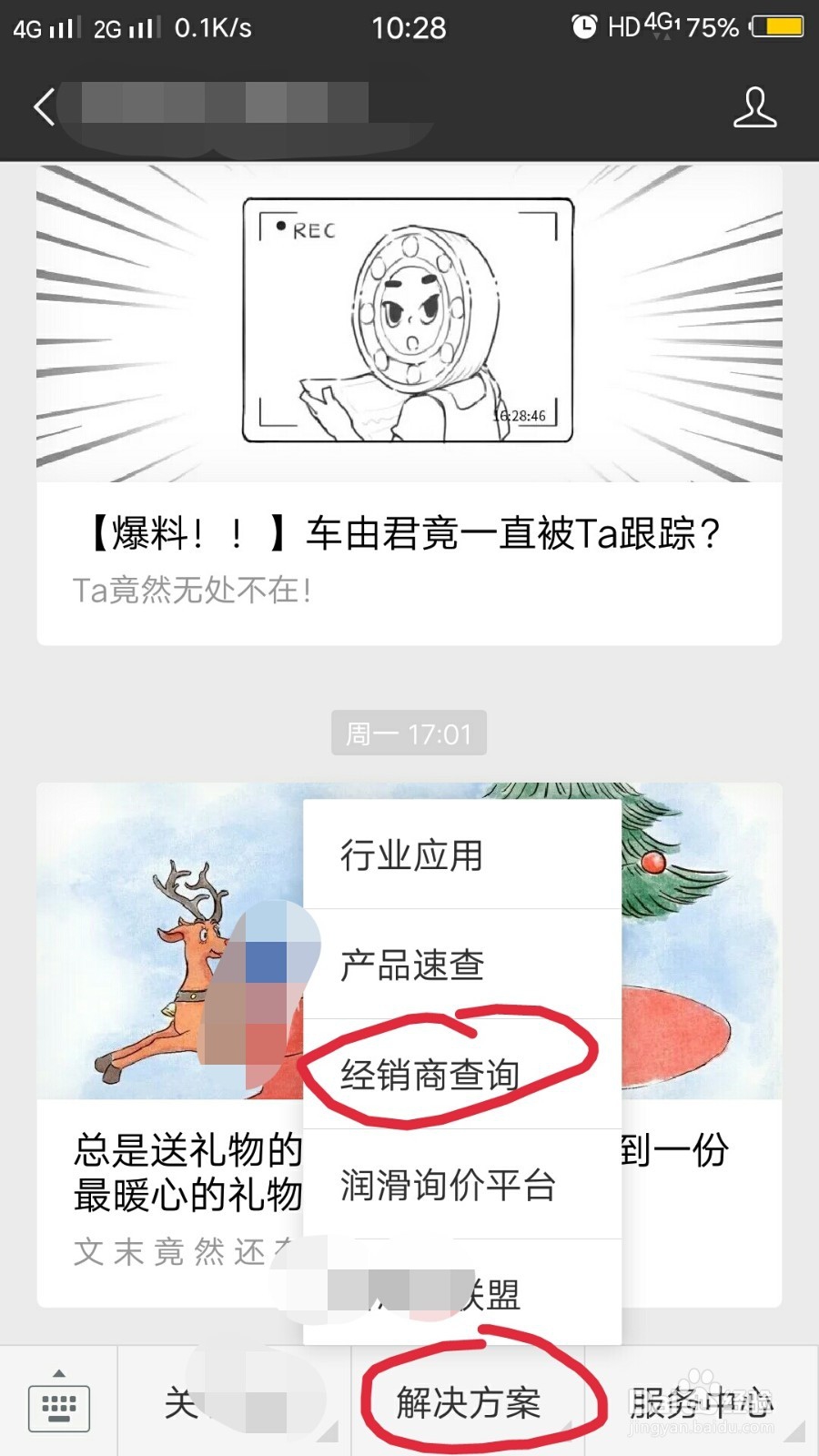
Task: Tap the 周一 17:01 timestamp
Action: pyautogui.click(x=409, y=732)
